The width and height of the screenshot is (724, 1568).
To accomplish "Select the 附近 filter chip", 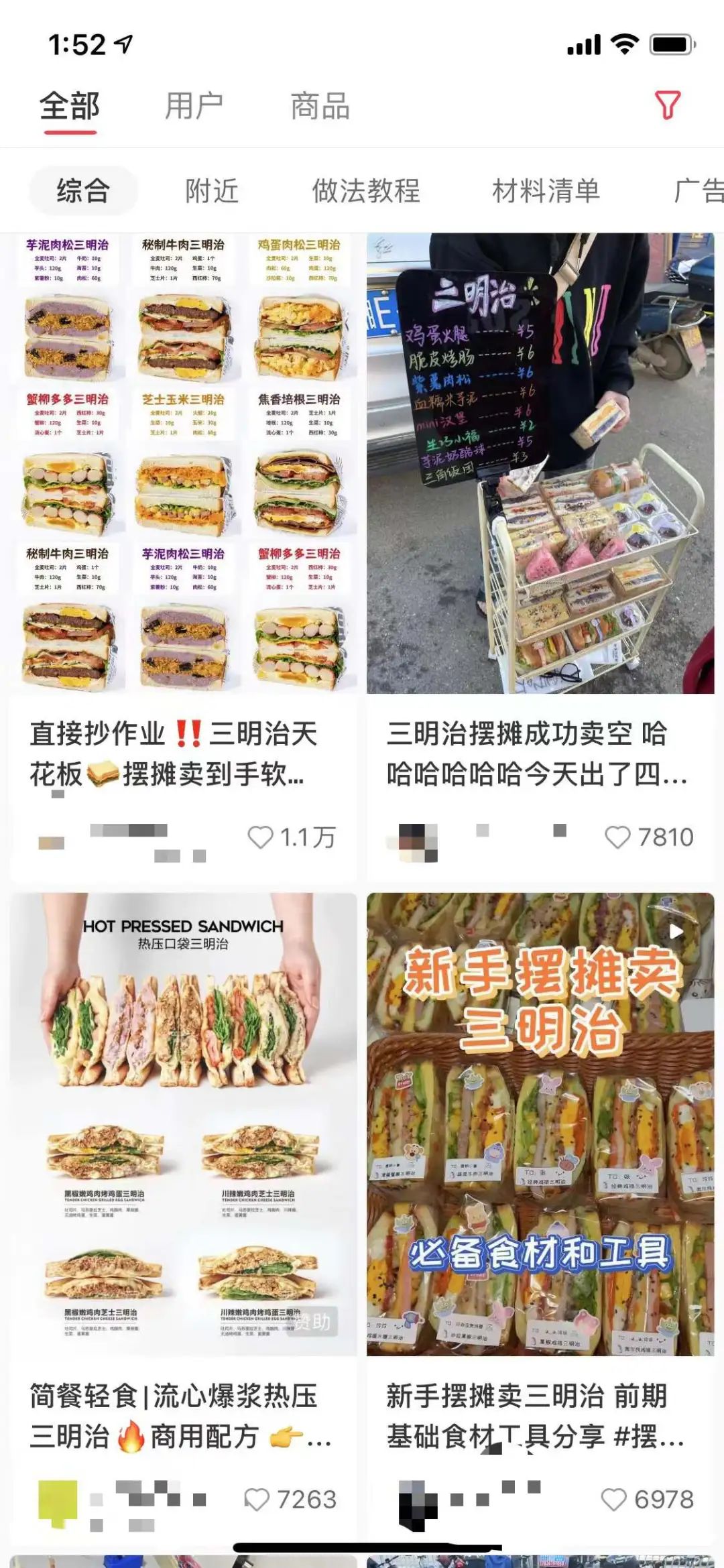I will point(212,191).
